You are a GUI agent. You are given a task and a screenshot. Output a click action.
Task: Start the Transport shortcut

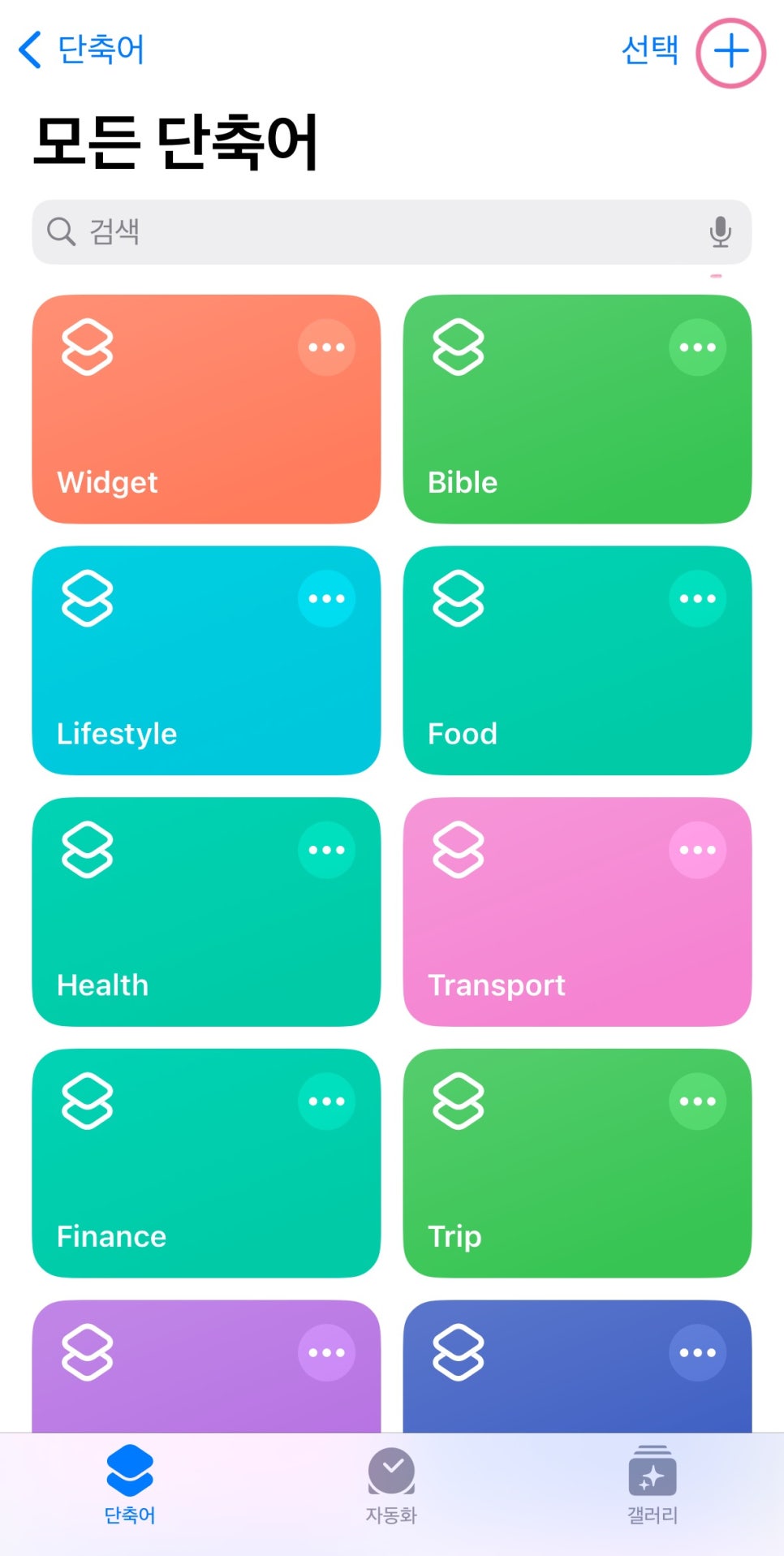(x=577, y=912)
